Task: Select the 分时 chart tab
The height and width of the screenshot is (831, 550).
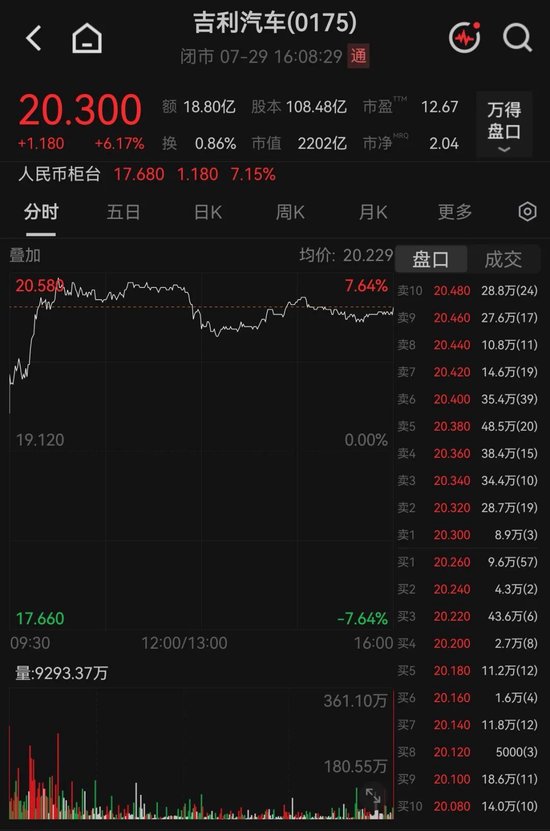Action: [41, 212]
